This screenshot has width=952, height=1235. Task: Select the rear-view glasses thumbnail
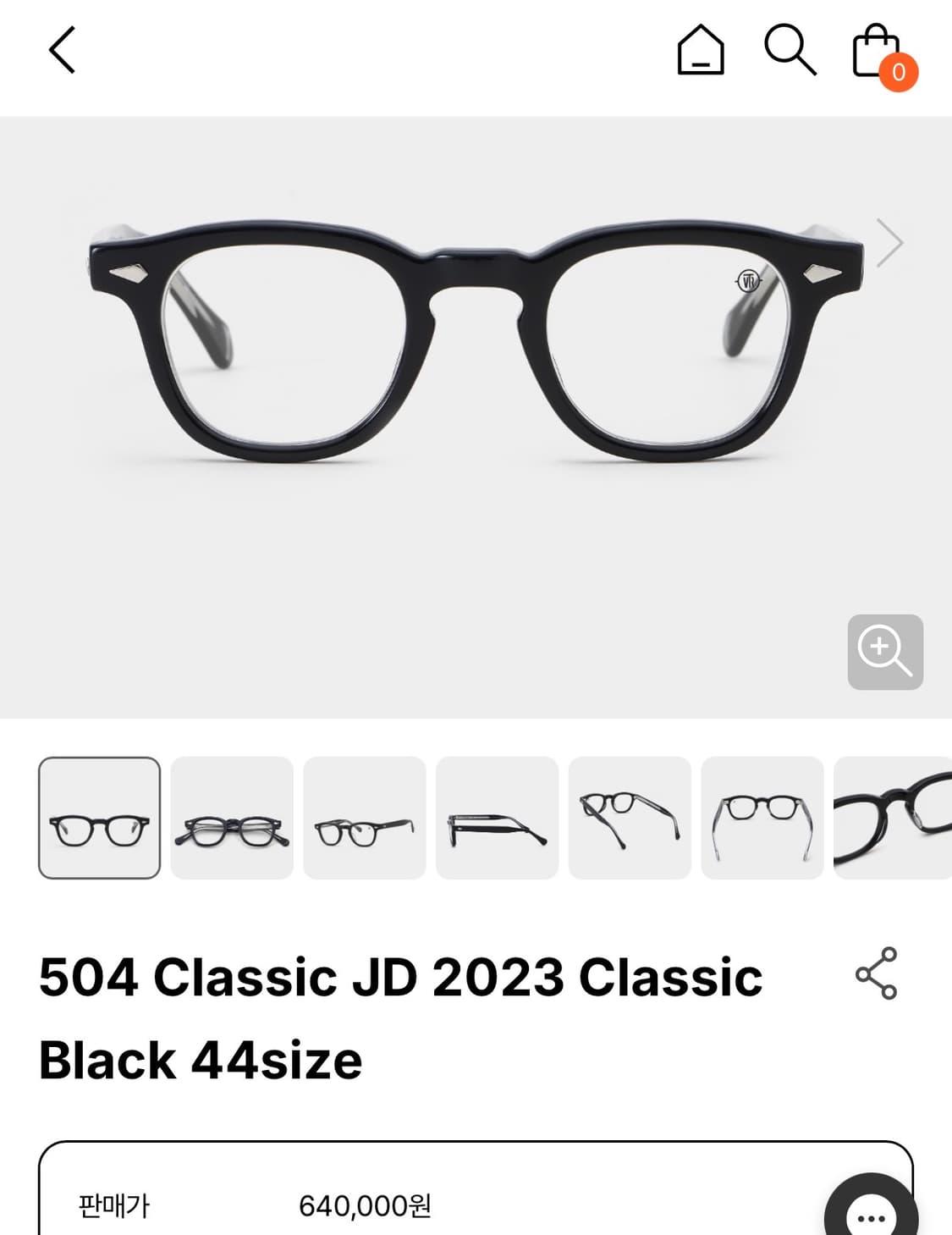pos(760,821)
